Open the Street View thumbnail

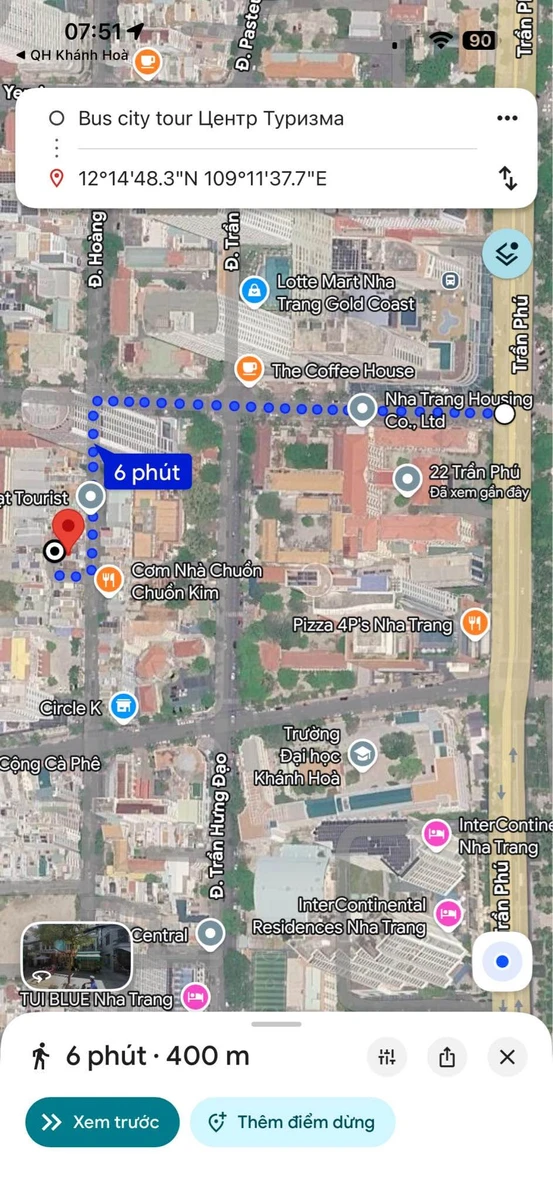point(77,957)
